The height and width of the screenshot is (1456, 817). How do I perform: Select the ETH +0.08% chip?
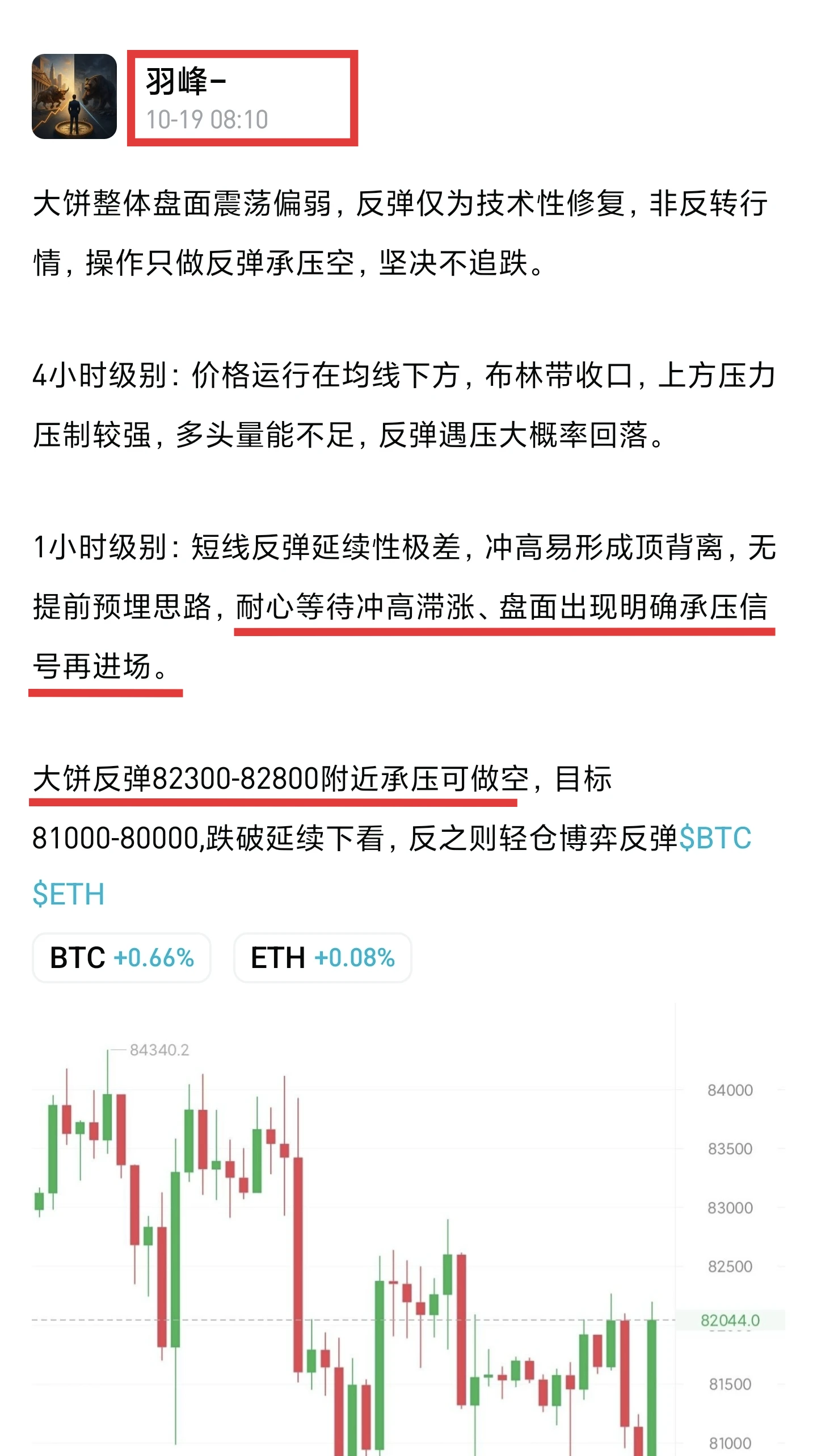pos(323,958)
